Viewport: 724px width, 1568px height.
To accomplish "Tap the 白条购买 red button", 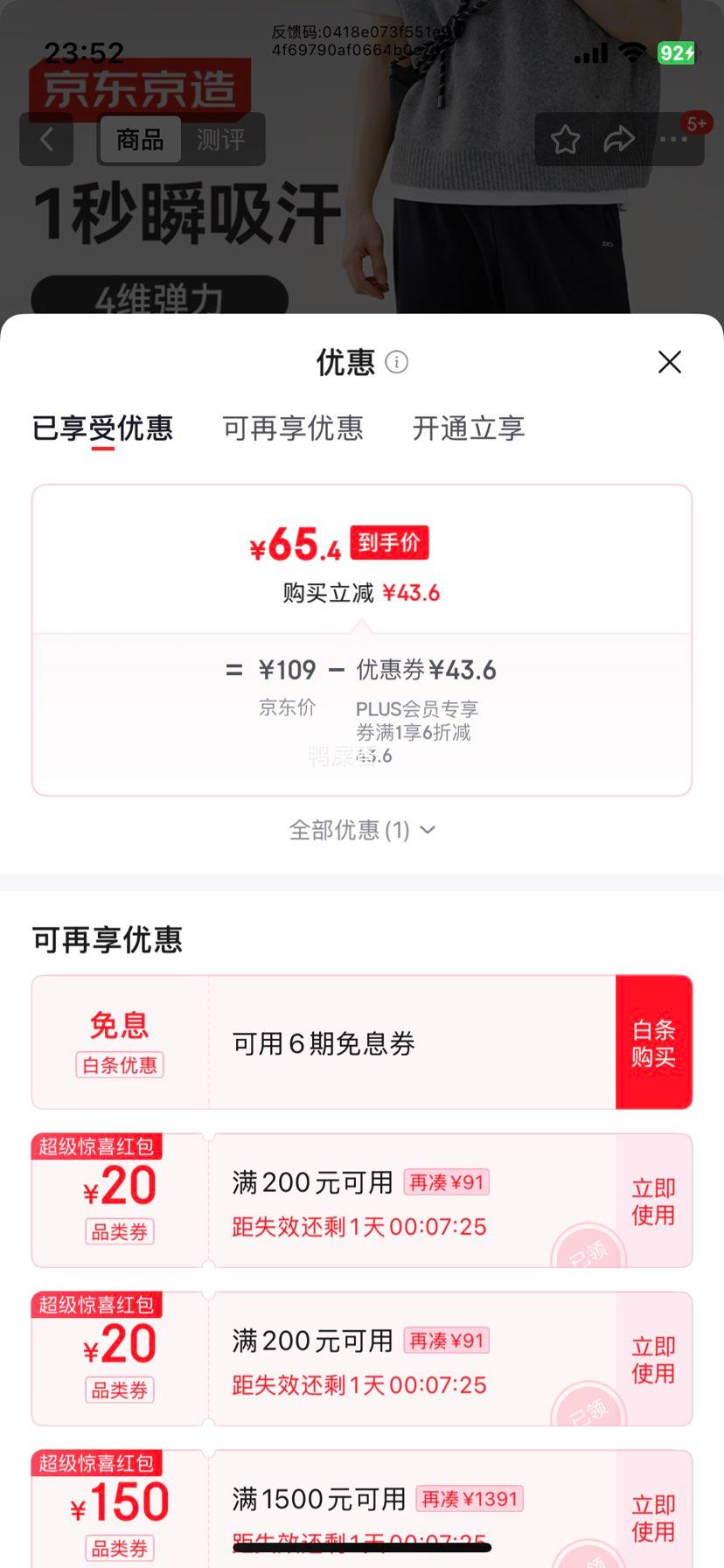I will tap(654, 1041).
